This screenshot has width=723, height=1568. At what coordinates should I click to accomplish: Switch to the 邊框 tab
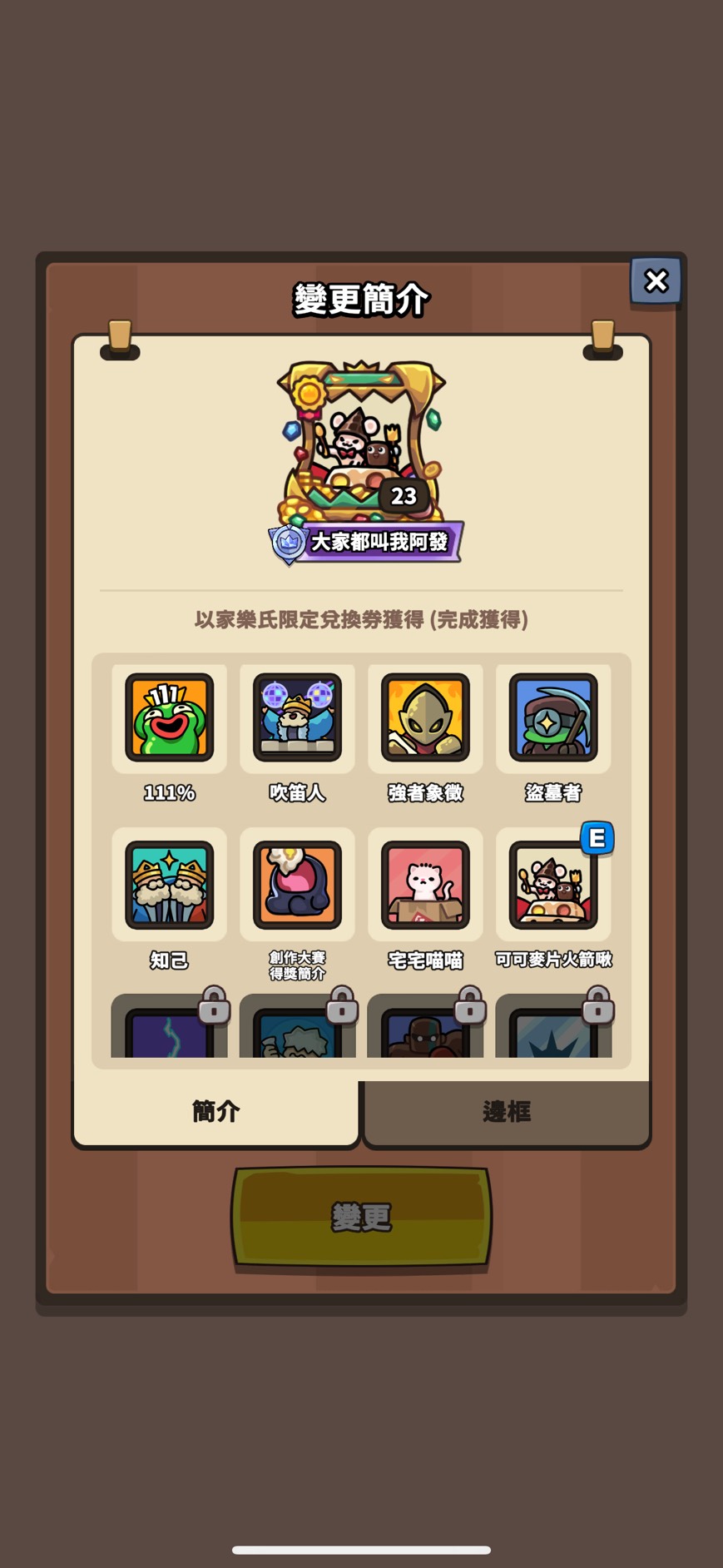pyautogui.click(x=506, y=1112)
